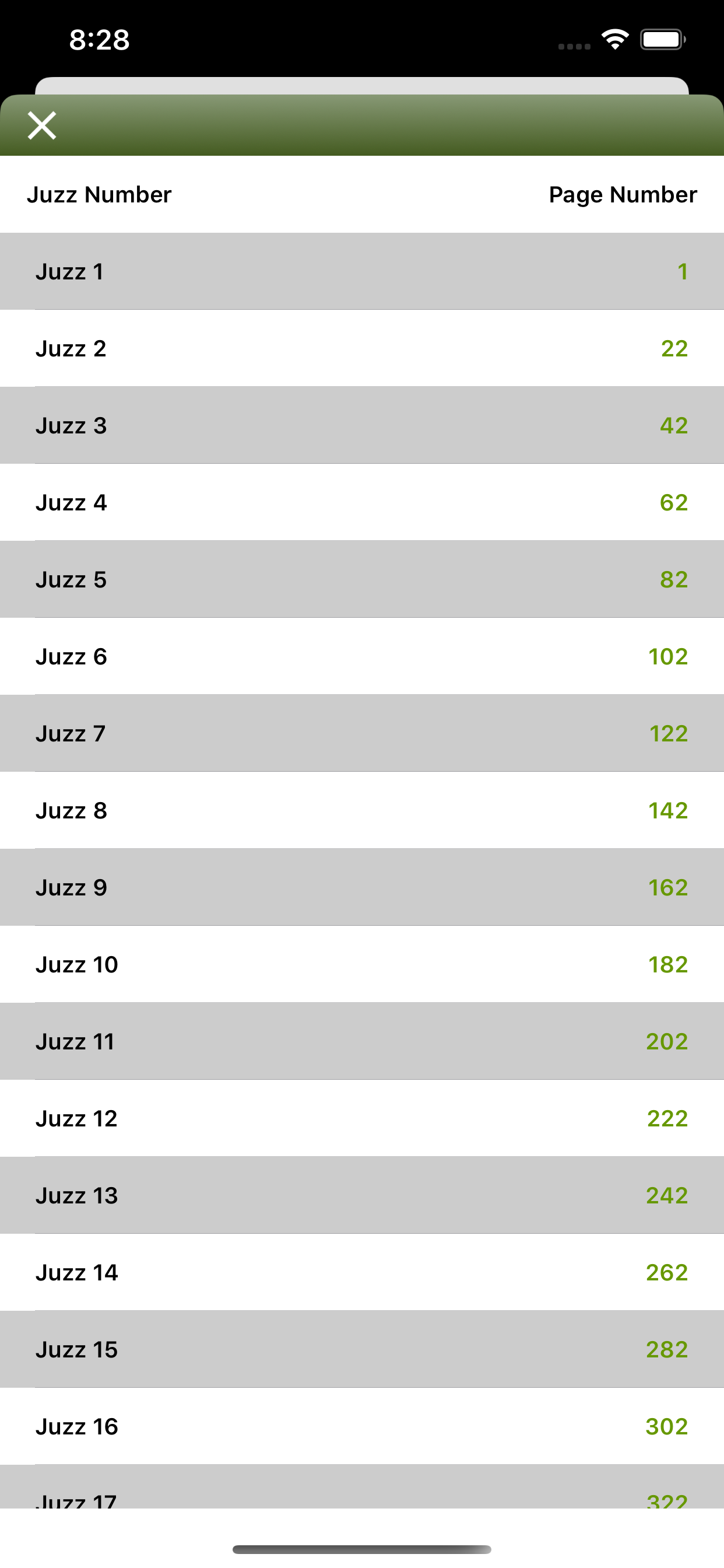Open Juzz 4 at page 62
This screenshot has height=1568, width=724.
(362, 502)
